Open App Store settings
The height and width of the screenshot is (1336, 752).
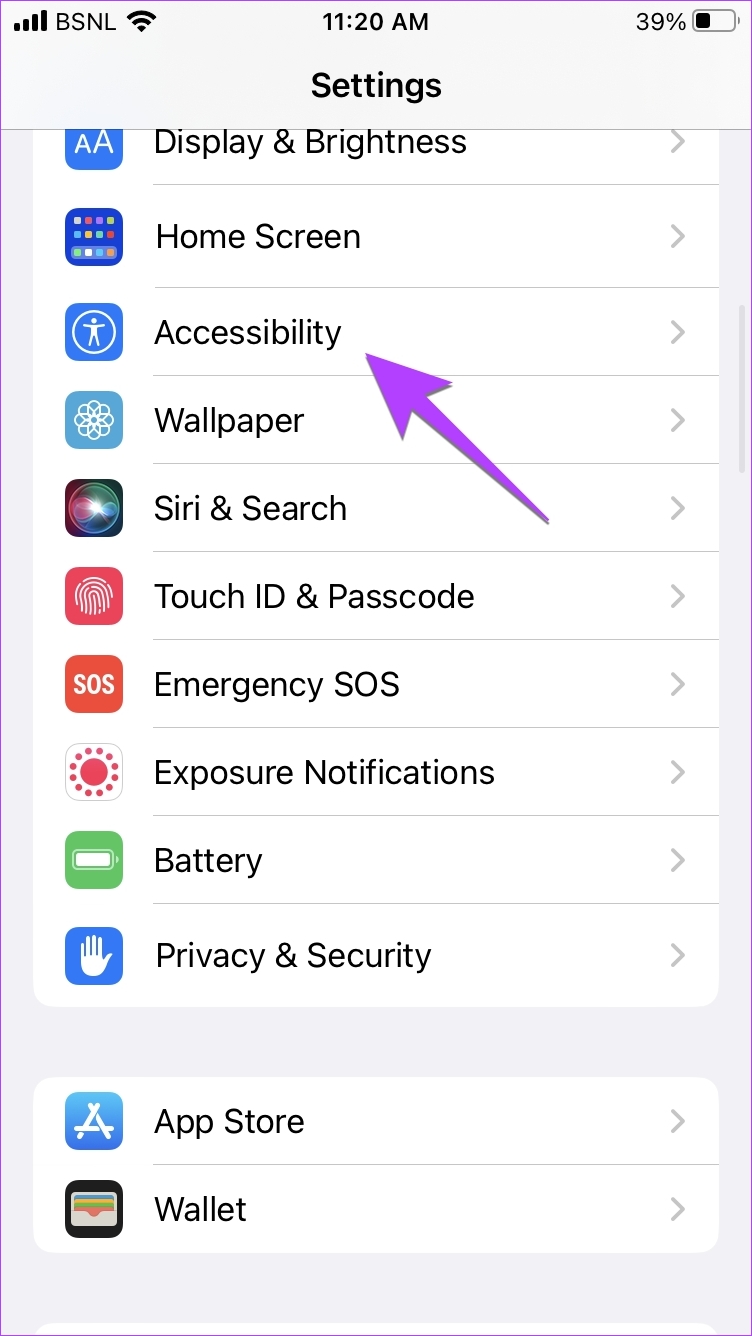[x=376, y=1121]
